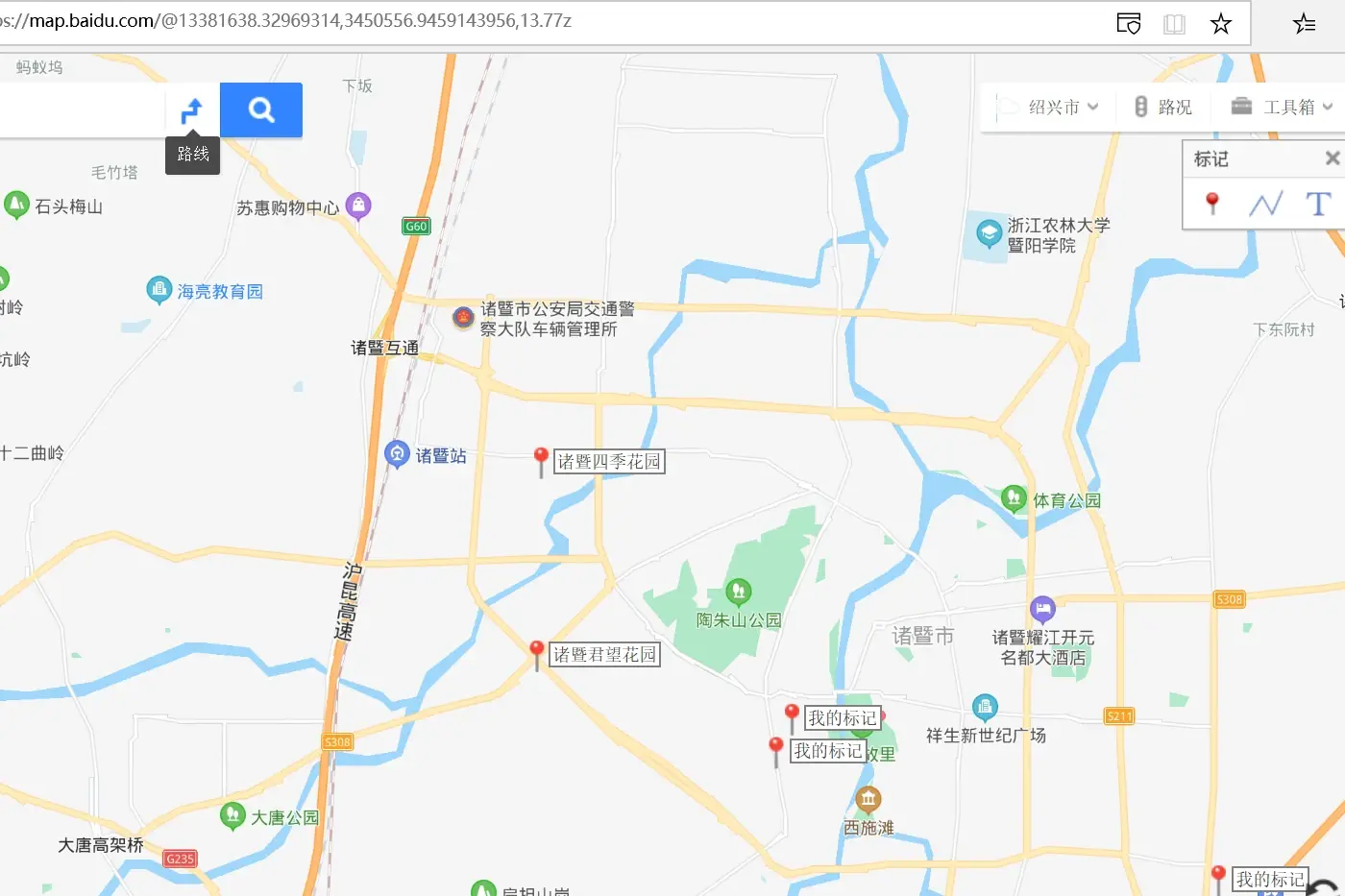Pick the text annotation T tool
The image size is (1345, 896).
pos(1318,204)
